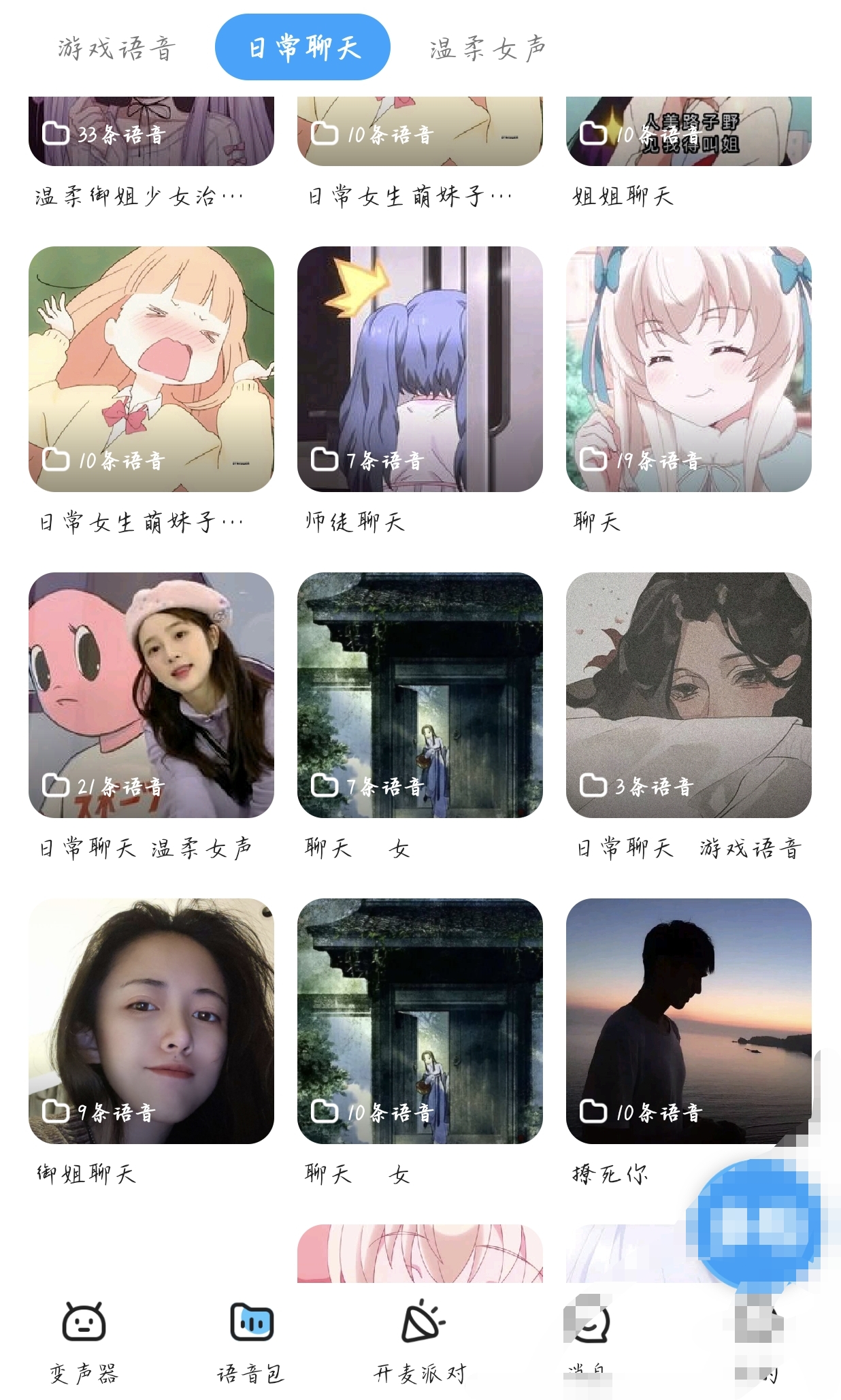Open 日常聊天 温柔女声 voice pack

(x=151, y=695)
